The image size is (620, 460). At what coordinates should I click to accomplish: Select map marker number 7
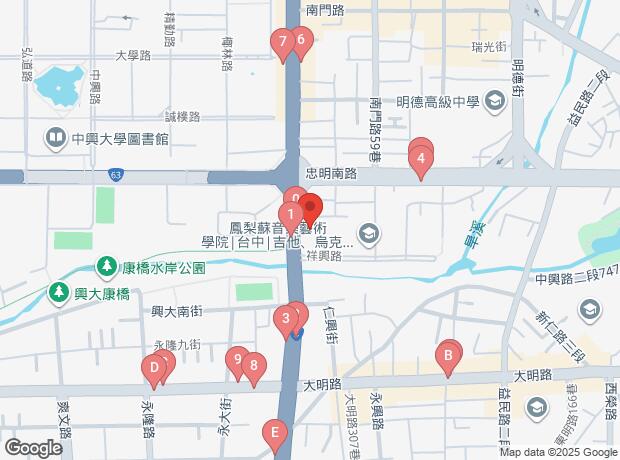[x=283, y=43]
